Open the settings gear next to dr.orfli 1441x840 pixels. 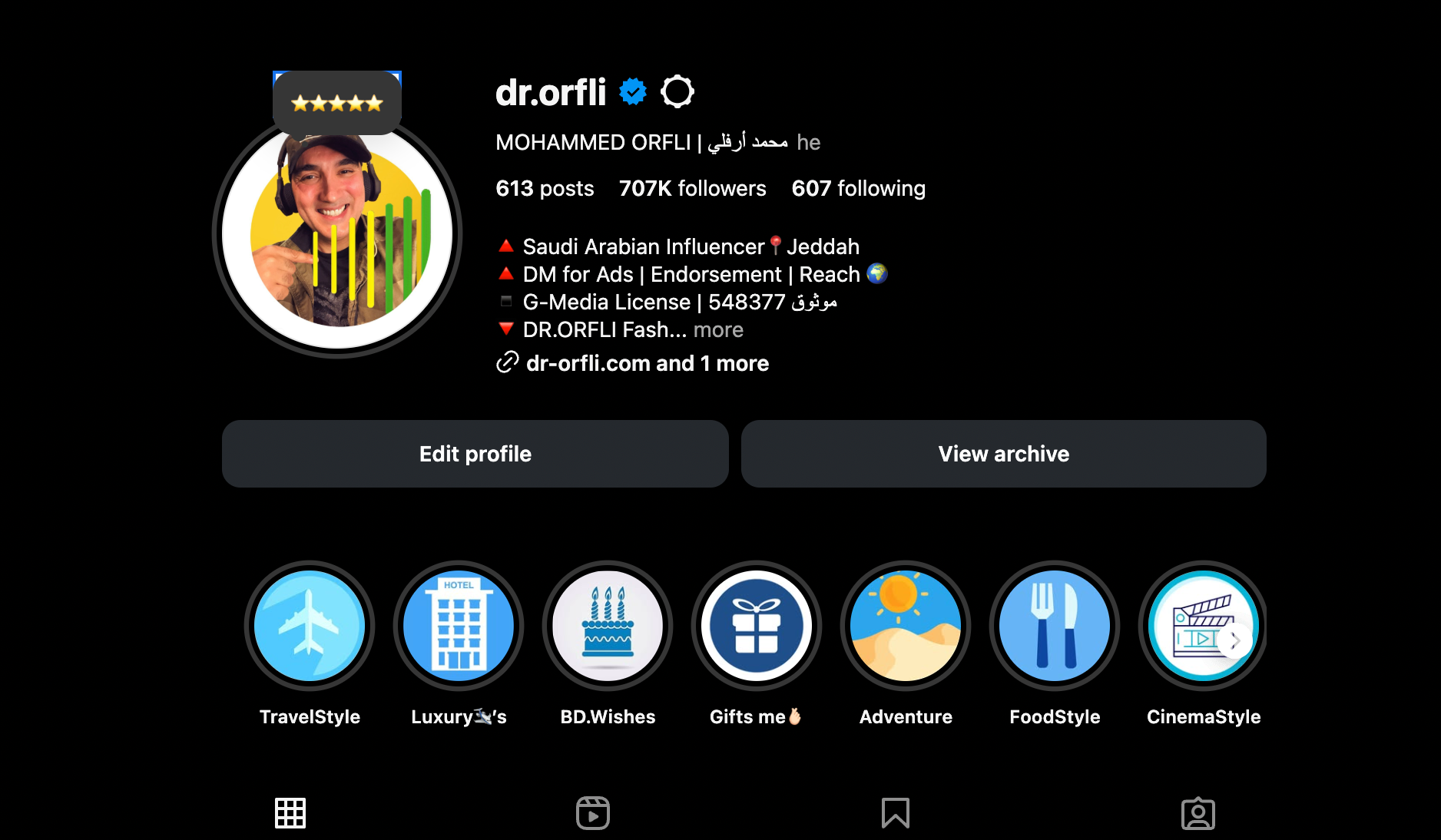[677, 92]
